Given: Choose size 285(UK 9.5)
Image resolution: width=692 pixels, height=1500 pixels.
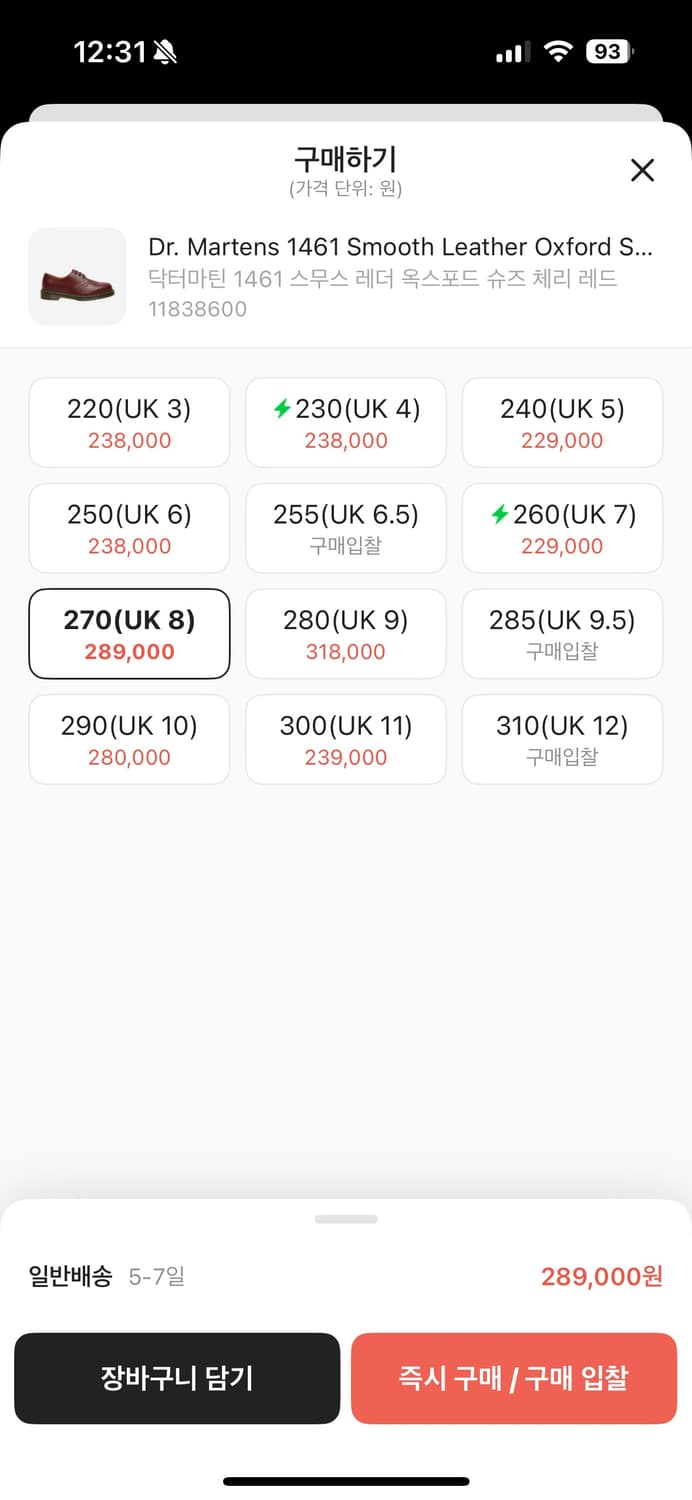Looking at the screenshot, I should [x=562, y=634].
